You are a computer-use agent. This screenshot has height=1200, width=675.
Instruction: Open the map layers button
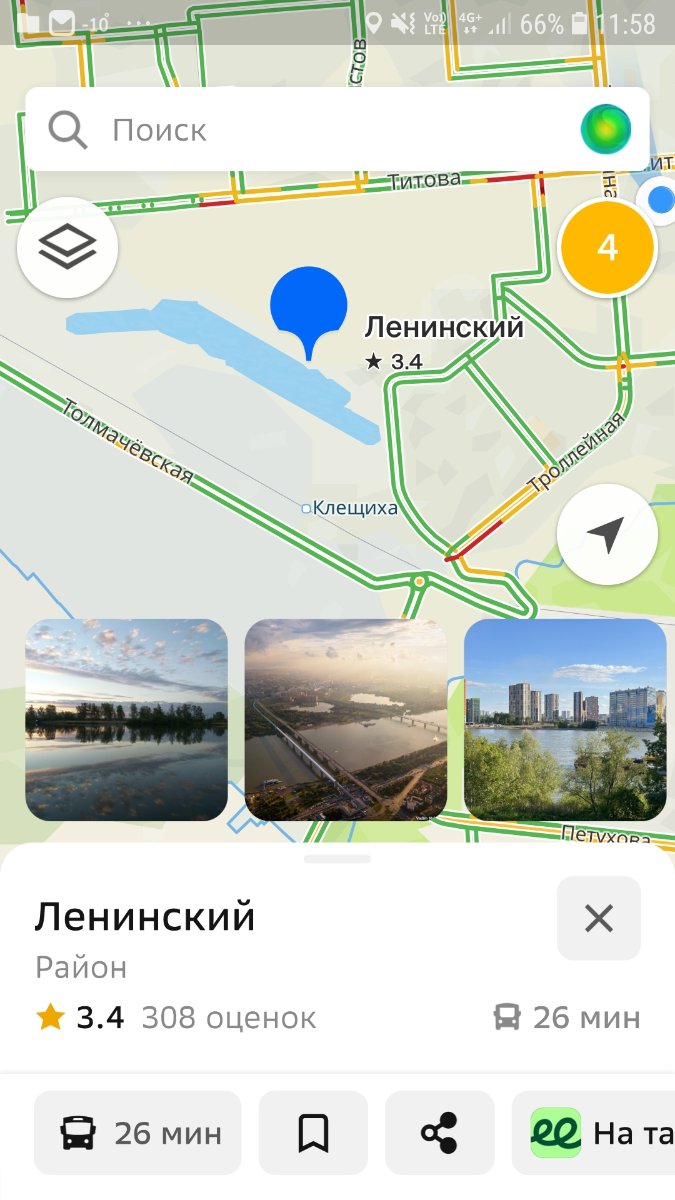[x=67, y=247]
